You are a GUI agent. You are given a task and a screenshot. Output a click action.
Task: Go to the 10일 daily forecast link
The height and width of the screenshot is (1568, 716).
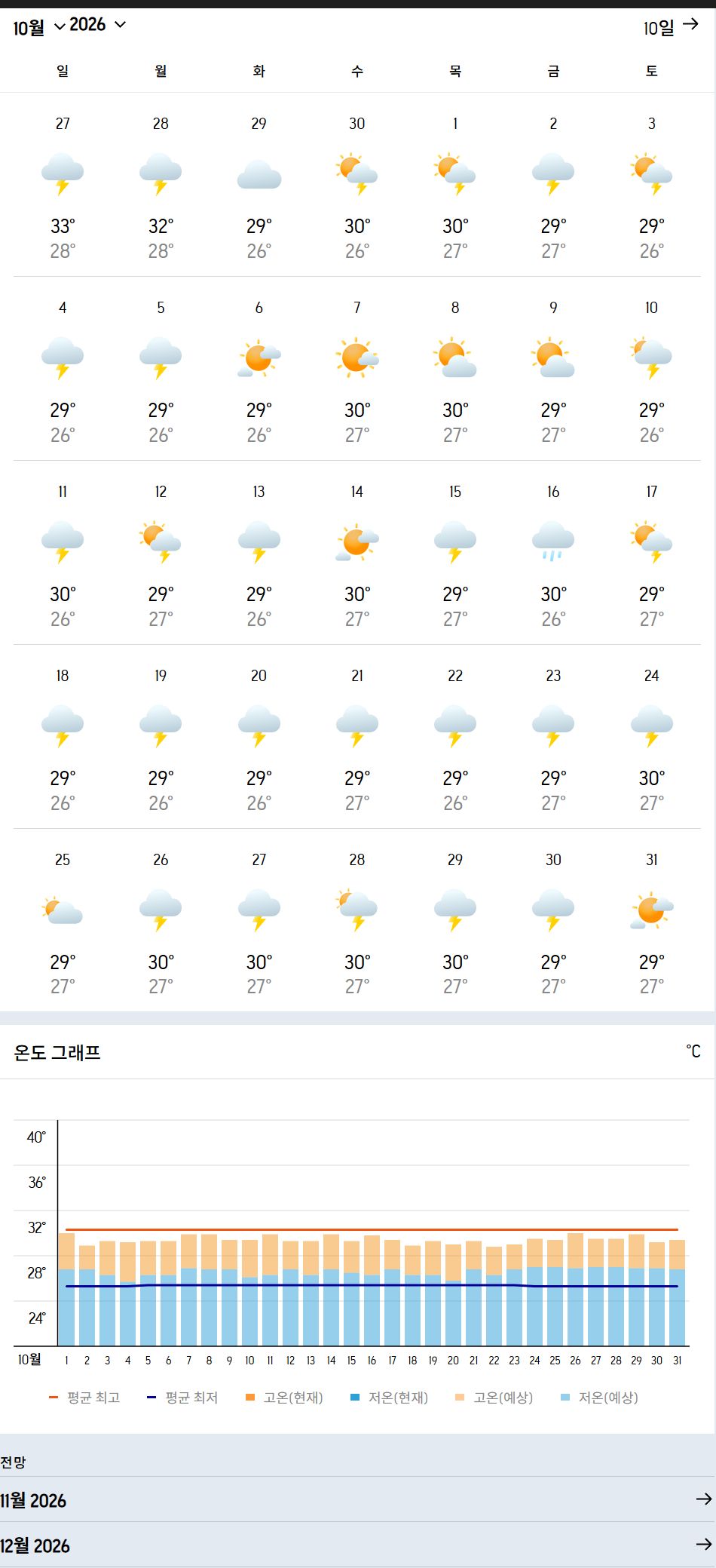coord(671,27)
